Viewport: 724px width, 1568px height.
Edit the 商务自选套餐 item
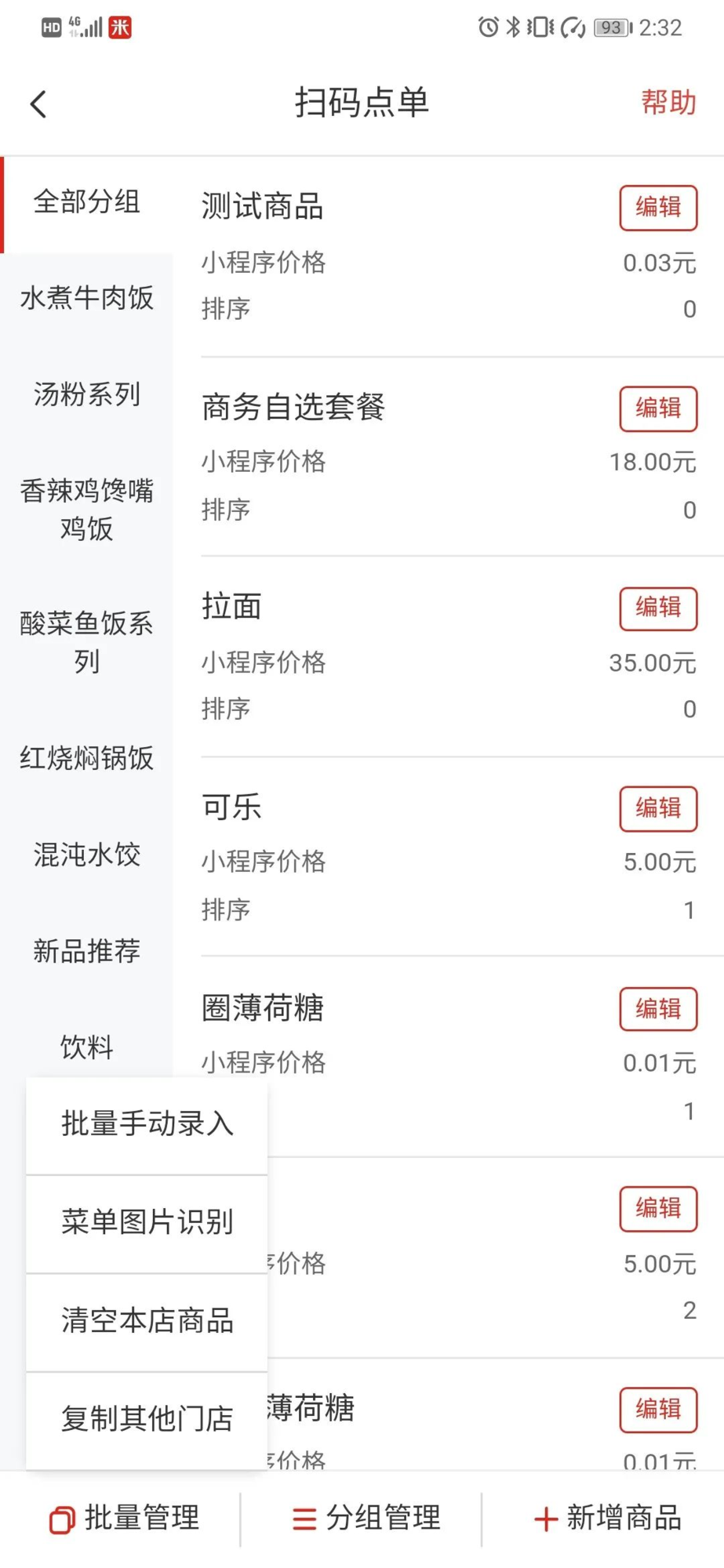(x=658, y=408)
